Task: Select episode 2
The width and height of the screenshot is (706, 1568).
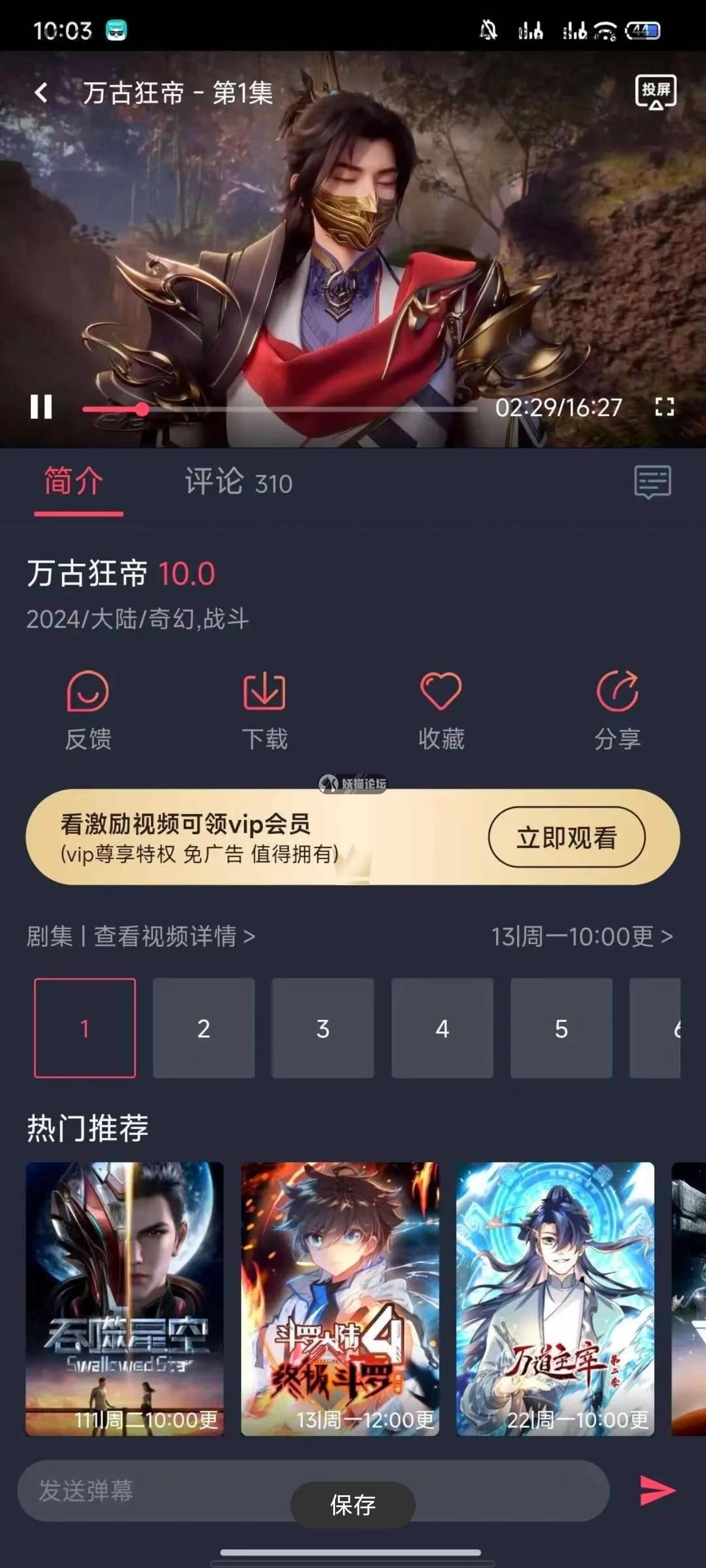Action: [x=203, y=1028]
